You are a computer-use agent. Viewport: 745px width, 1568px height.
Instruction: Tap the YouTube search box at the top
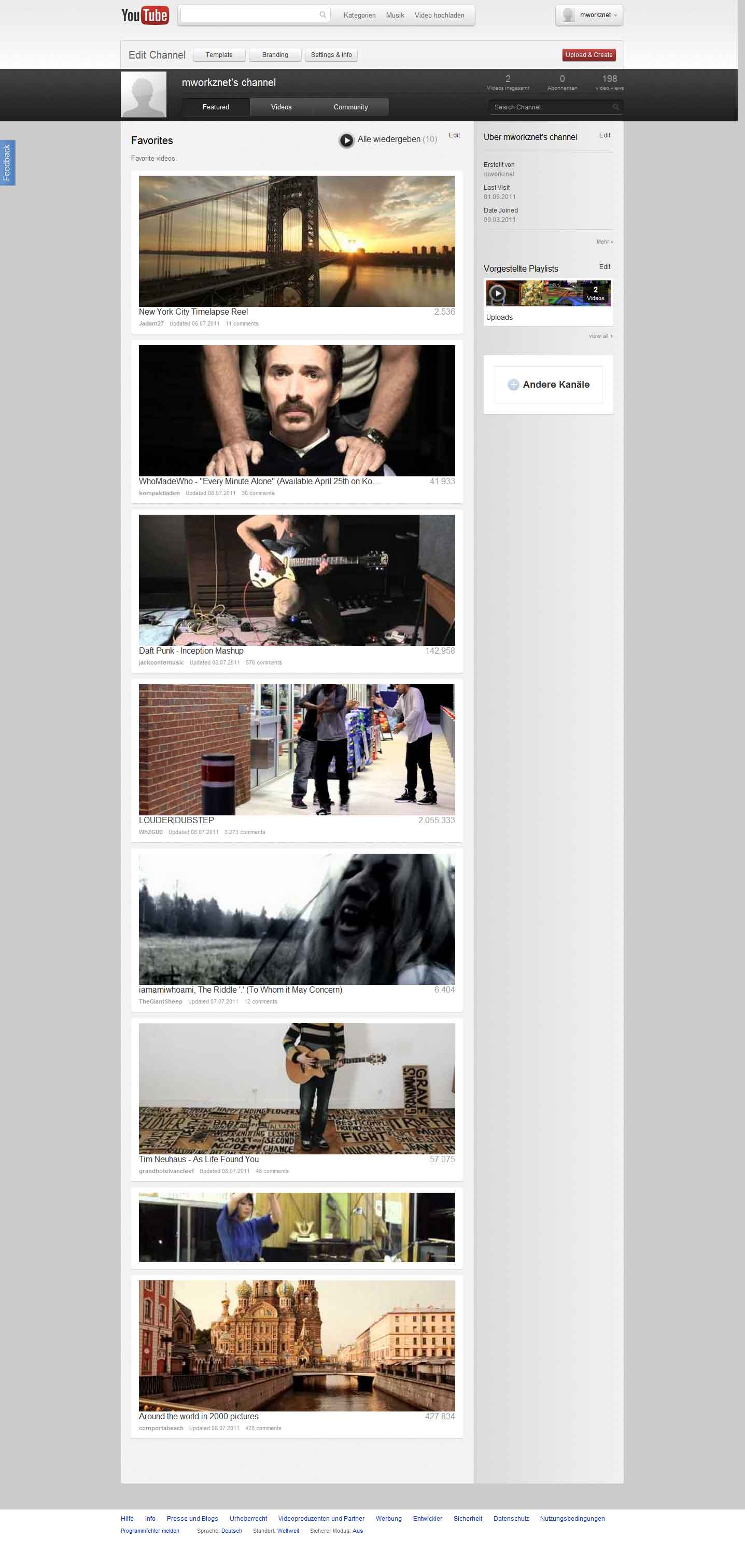249,15
